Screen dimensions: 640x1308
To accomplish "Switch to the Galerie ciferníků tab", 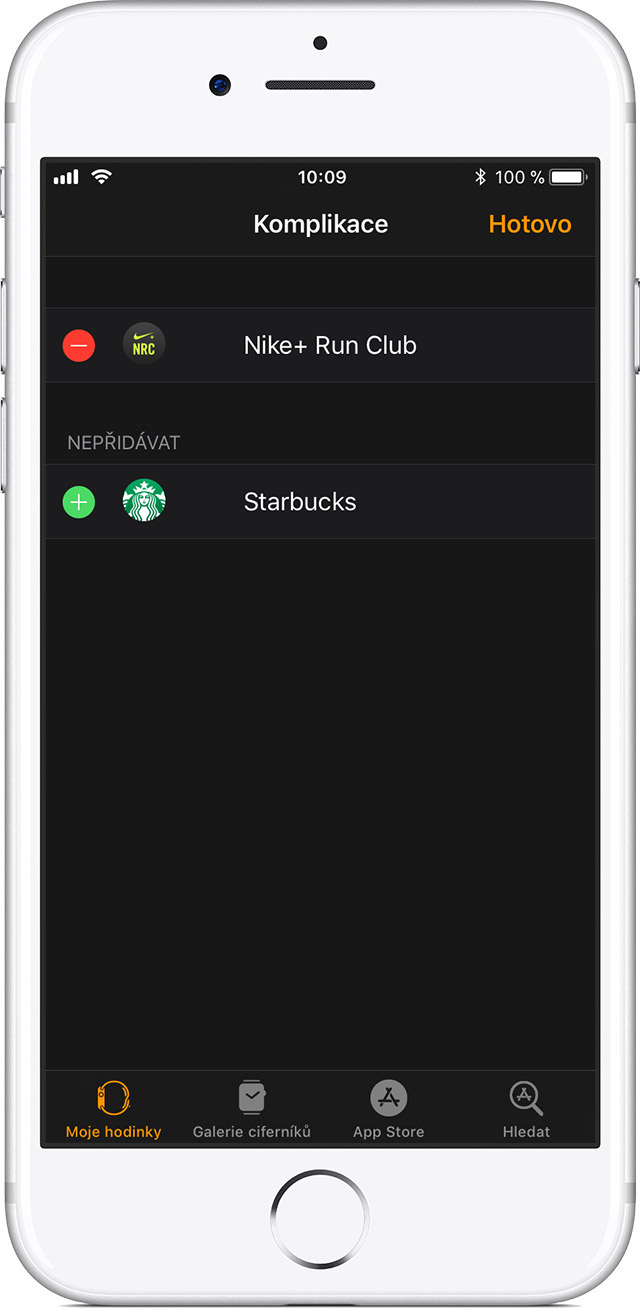I will pos(251,1109).
